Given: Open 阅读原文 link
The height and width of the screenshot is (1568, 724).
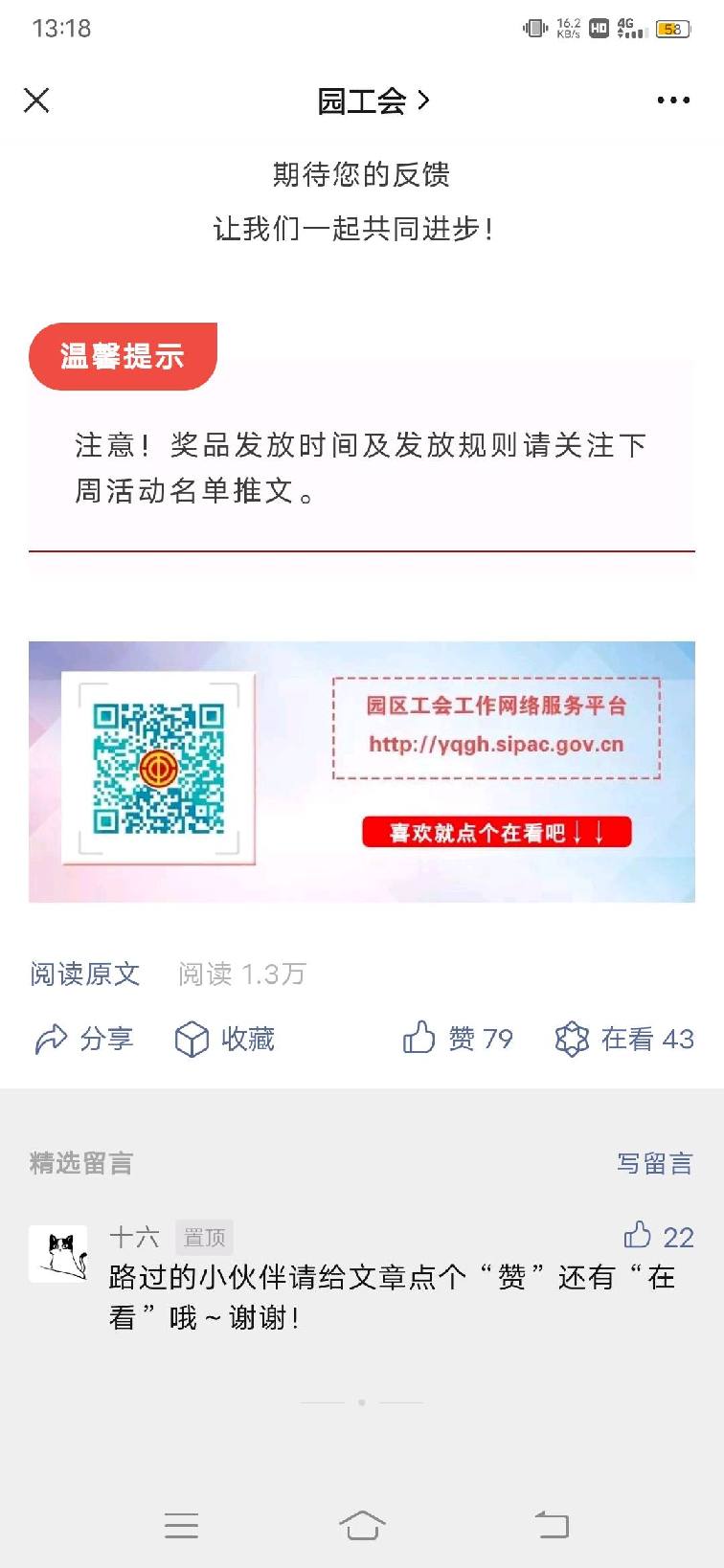Looking at the screenshot, I should tap(85, 974).
